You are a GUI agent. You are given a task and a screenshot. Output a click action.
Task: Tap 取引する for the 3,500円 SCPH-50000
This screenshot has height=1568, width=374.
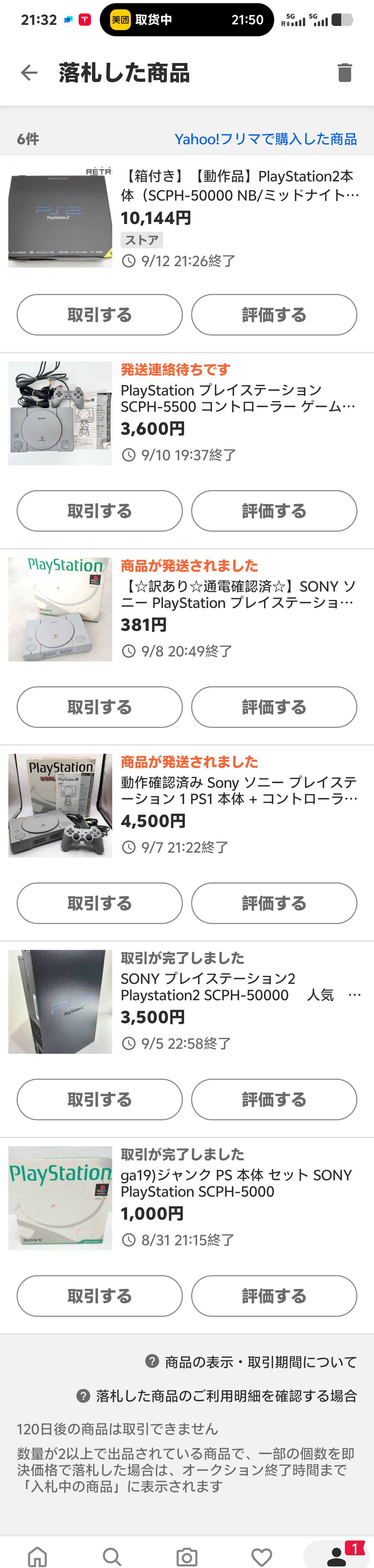tap(99, 1100)
